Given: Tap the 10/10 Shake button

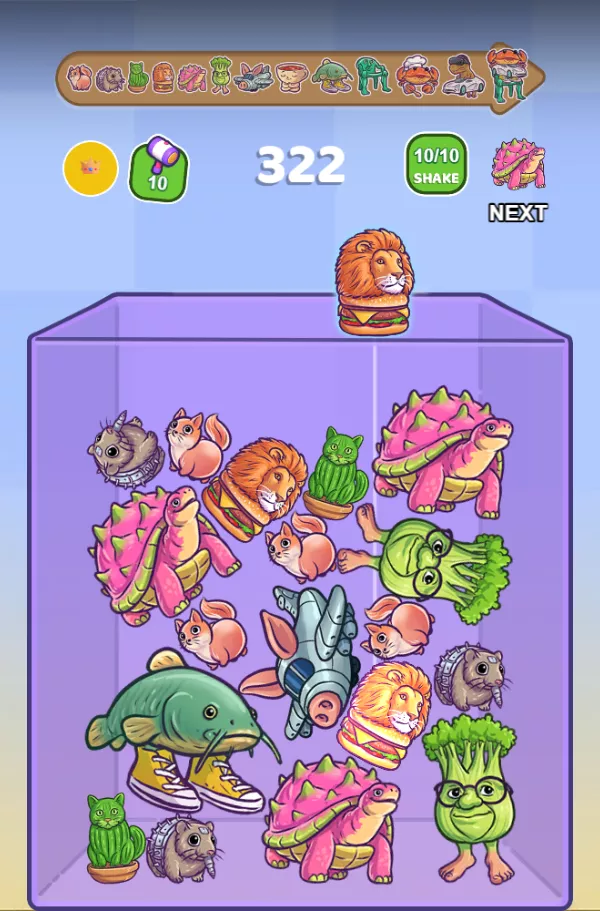Looking at the screenshot, I should point(436,165).
